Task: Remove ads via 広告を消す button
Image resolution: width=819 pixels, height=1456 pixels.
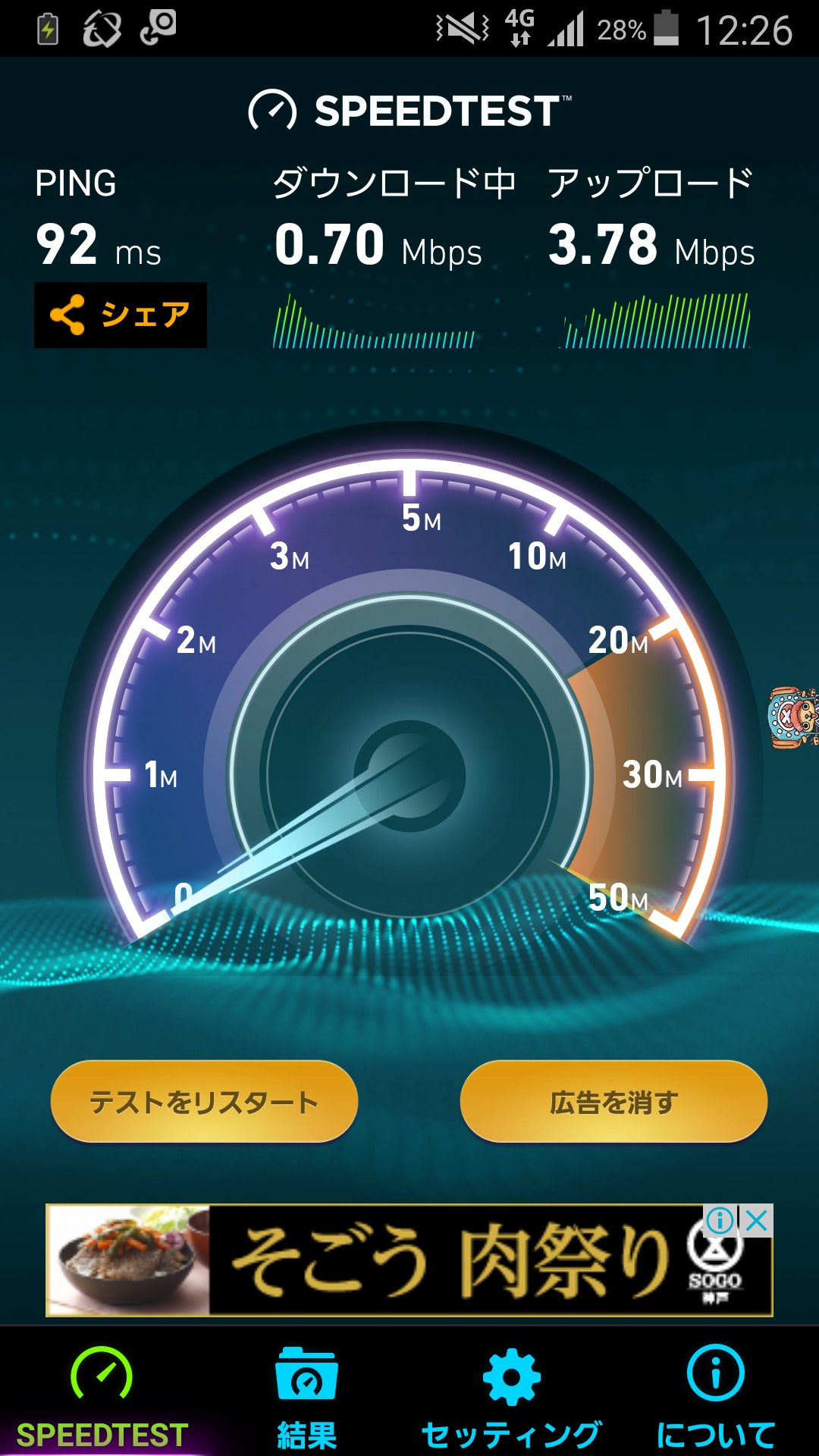Action: tap(613, 1101)
